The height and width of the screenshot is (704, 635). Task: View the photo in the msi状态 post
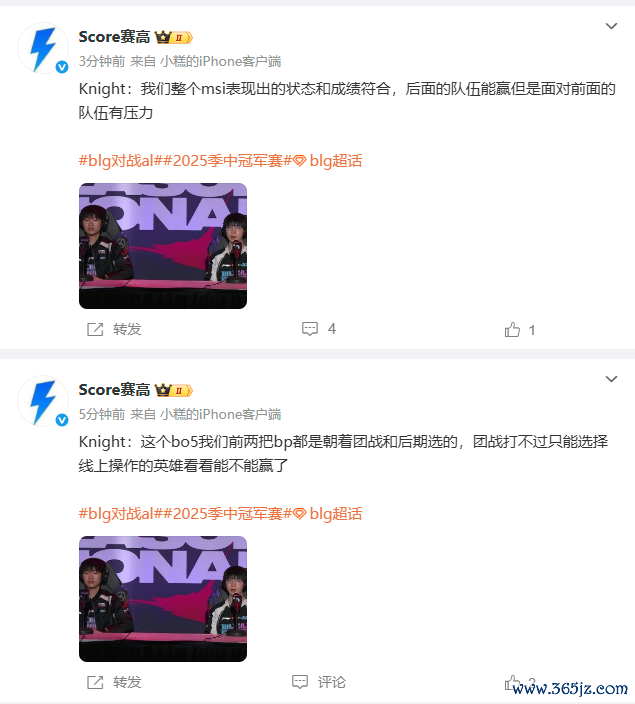163,246
